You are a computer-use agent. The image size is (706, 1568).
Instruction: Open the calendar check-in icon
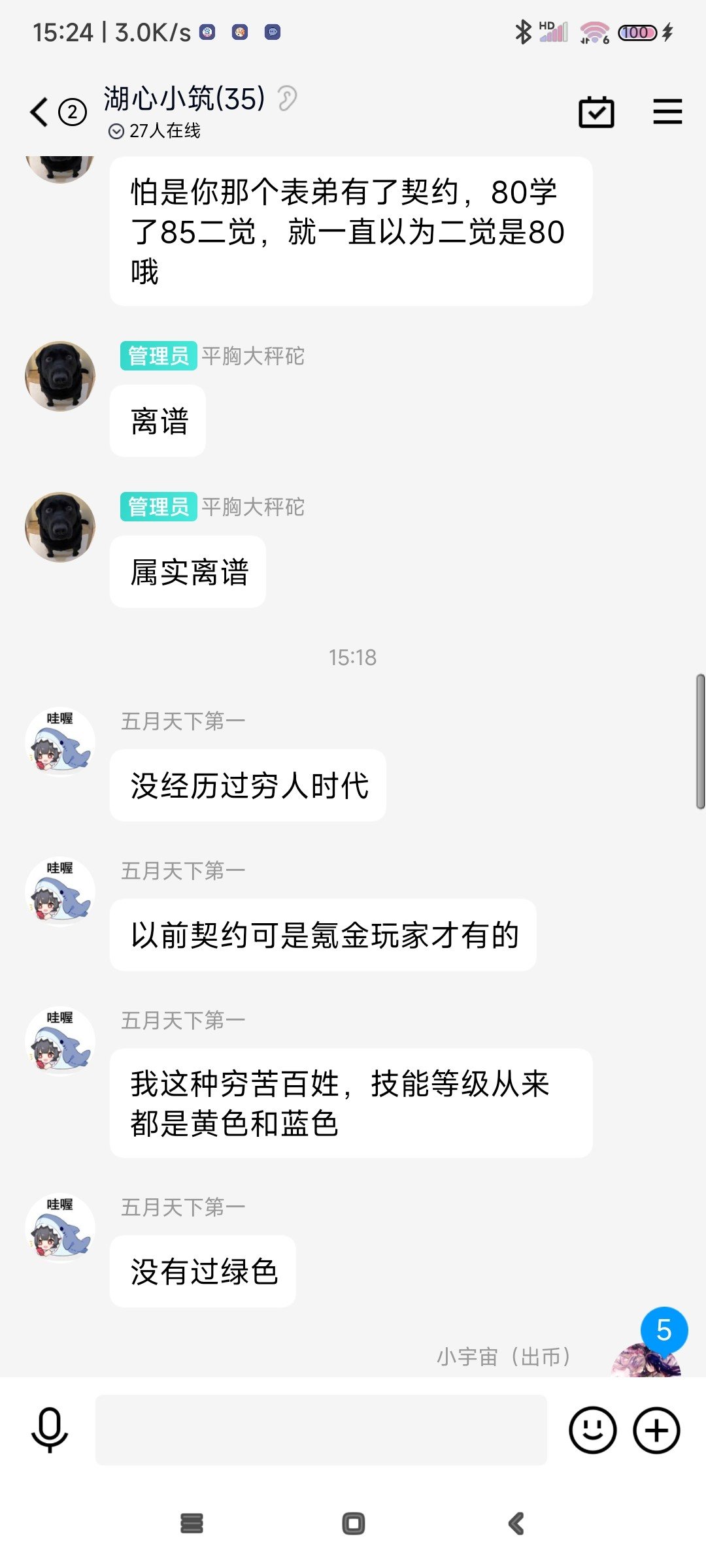click(596, 112)
